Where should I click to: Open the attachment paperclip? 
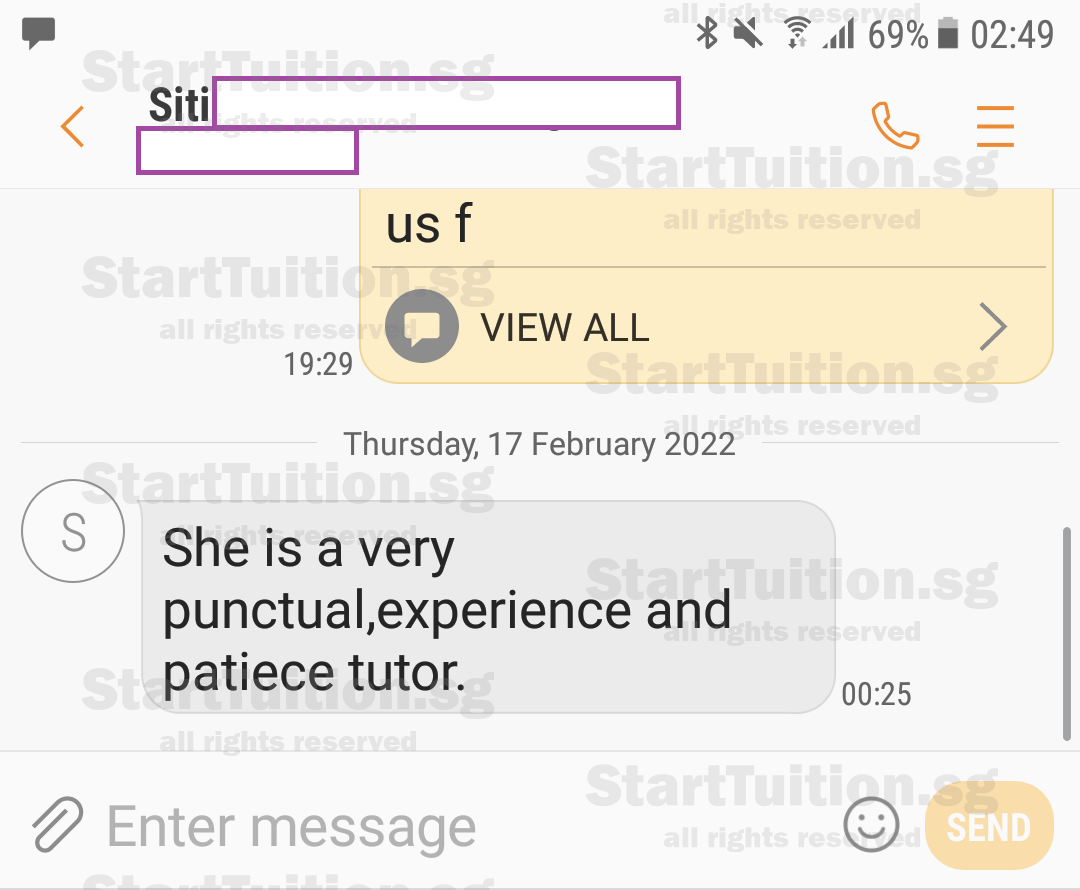point(57,825)
